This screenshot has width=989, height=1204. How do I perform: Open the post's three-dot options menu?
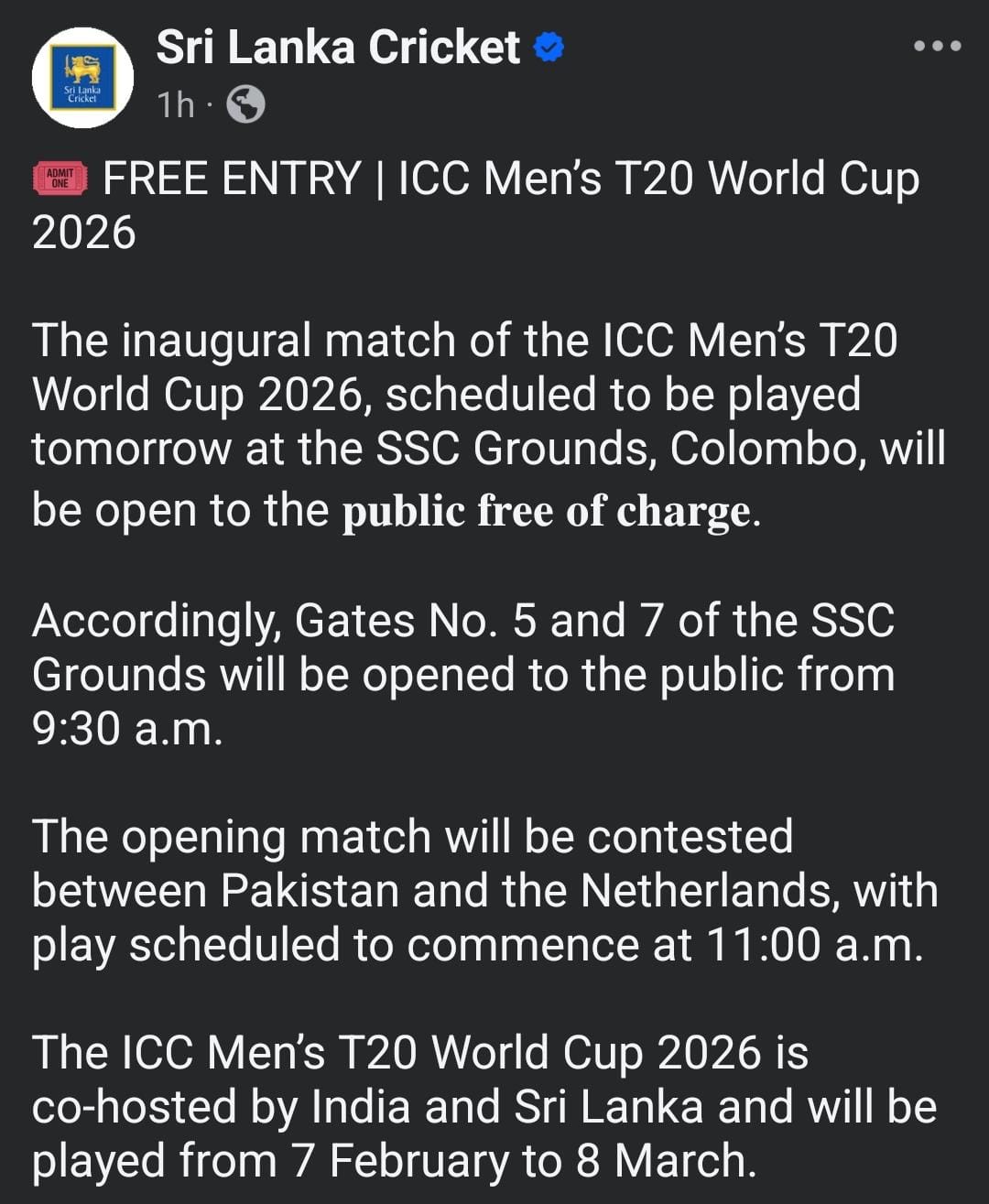click(937, 46)
